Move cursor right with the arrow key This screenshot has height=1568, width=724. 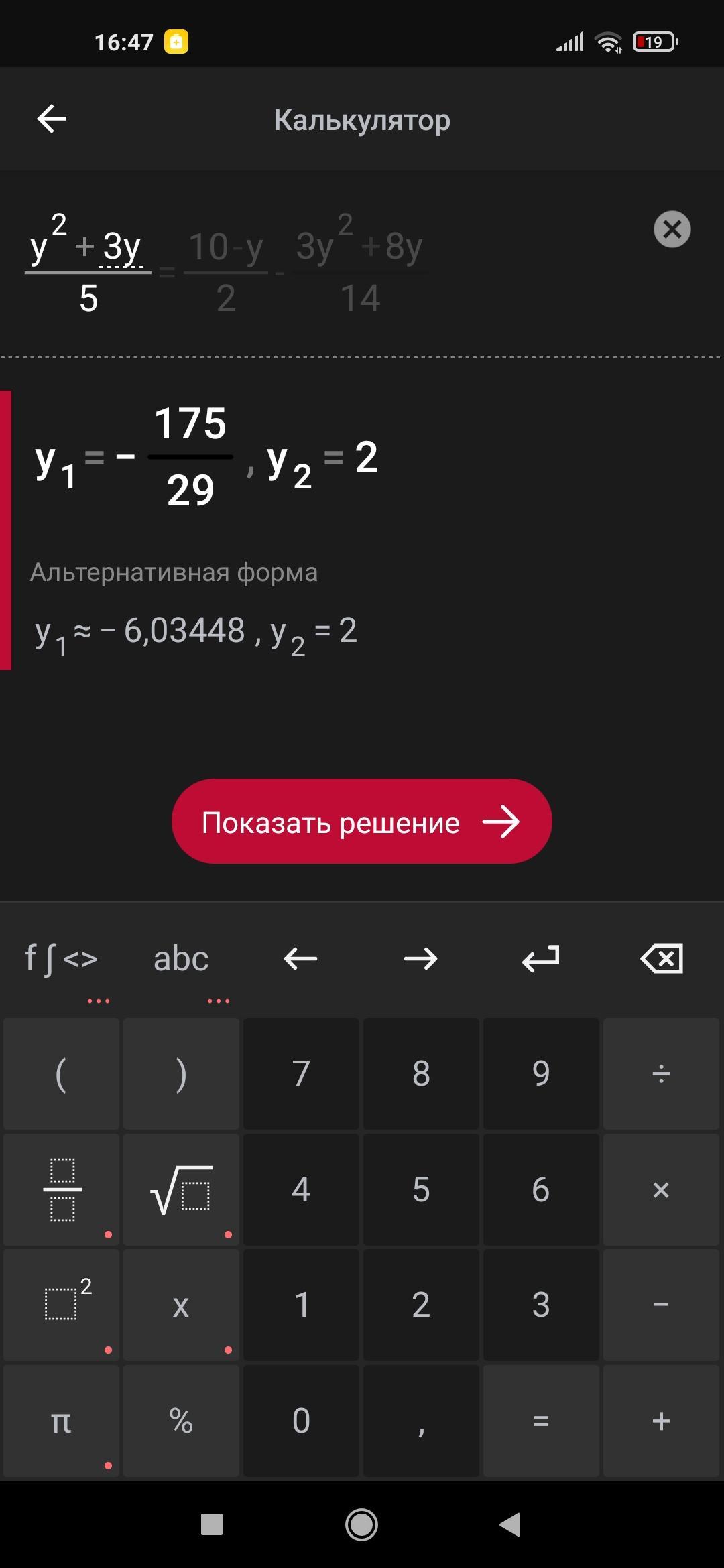[x=420, y=959]
